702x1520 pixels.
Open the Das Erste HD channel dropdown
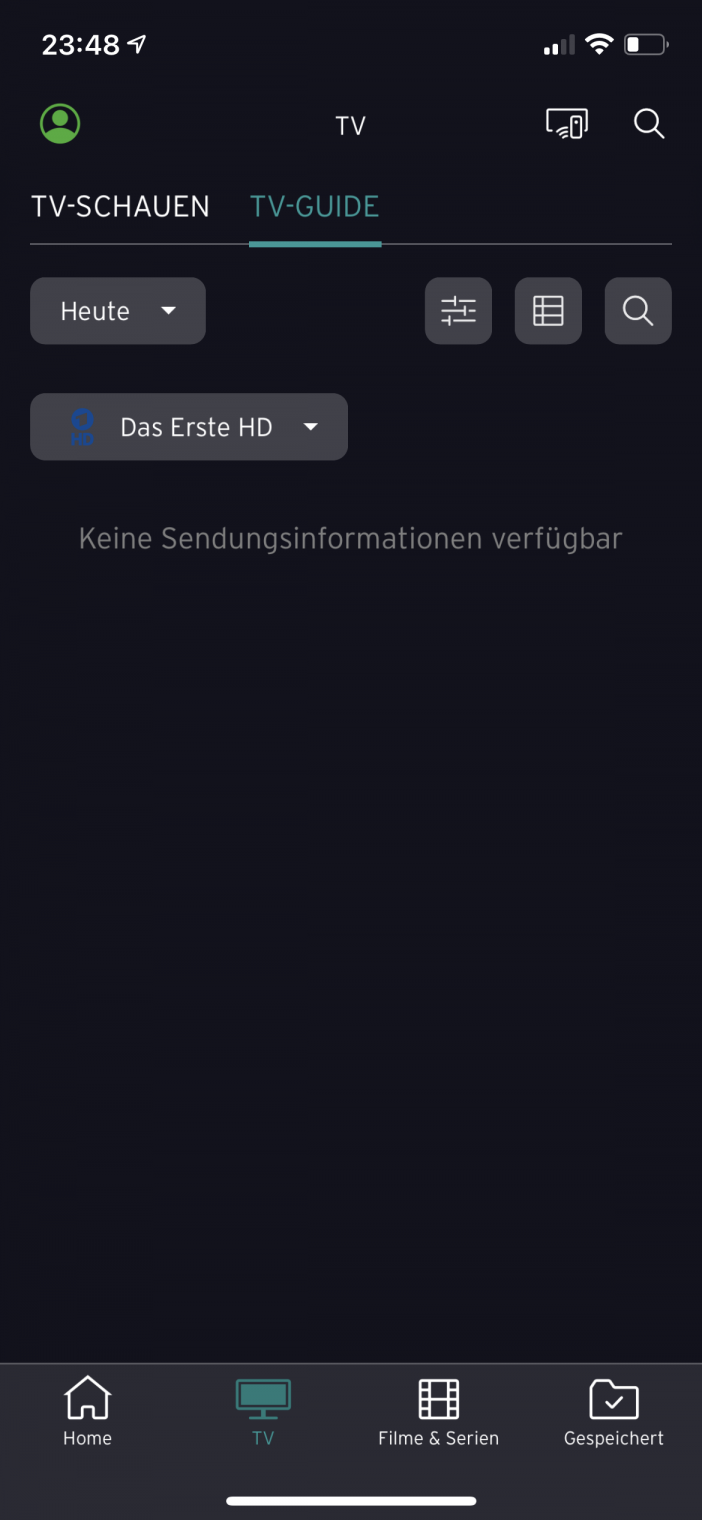tap(189, 427)
